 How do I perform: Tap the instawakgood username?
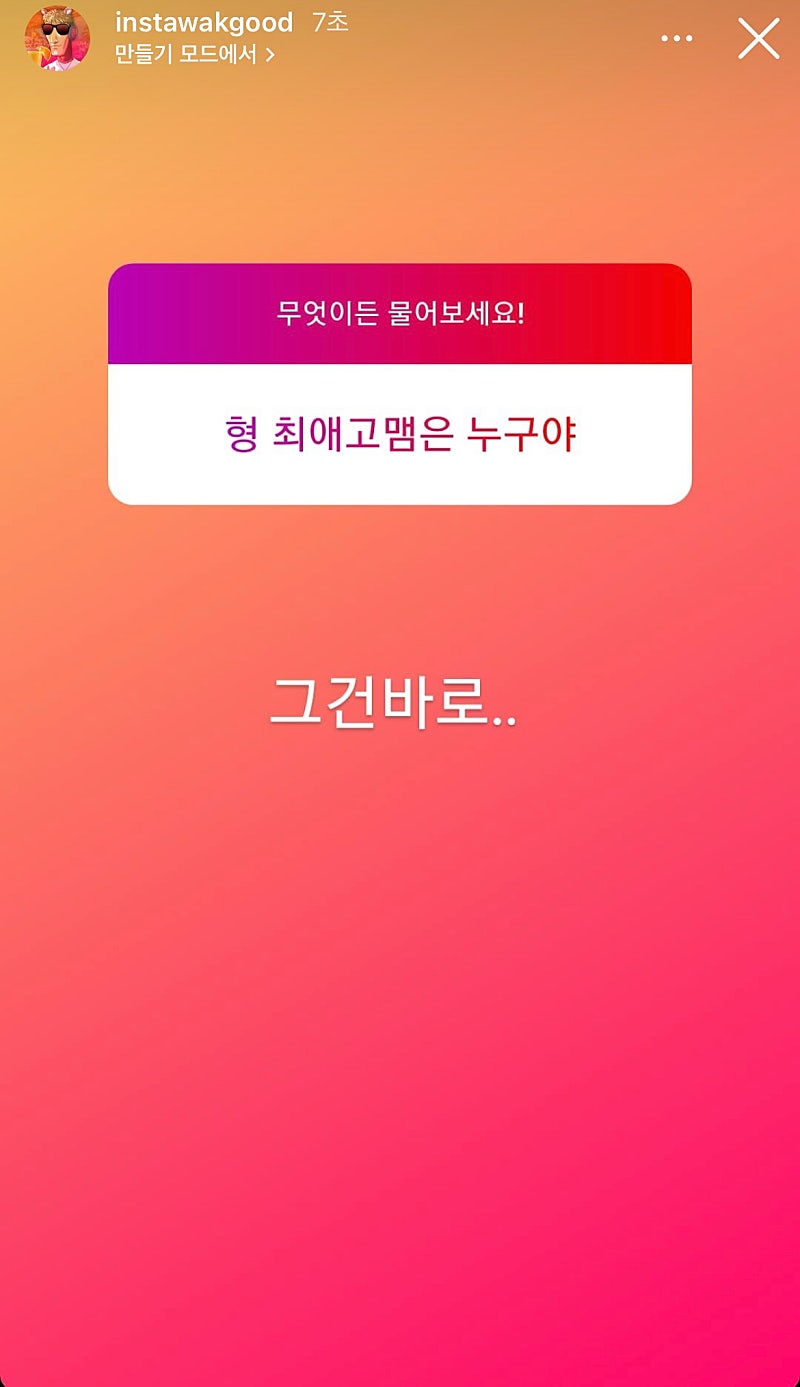(x=204, y=22)
